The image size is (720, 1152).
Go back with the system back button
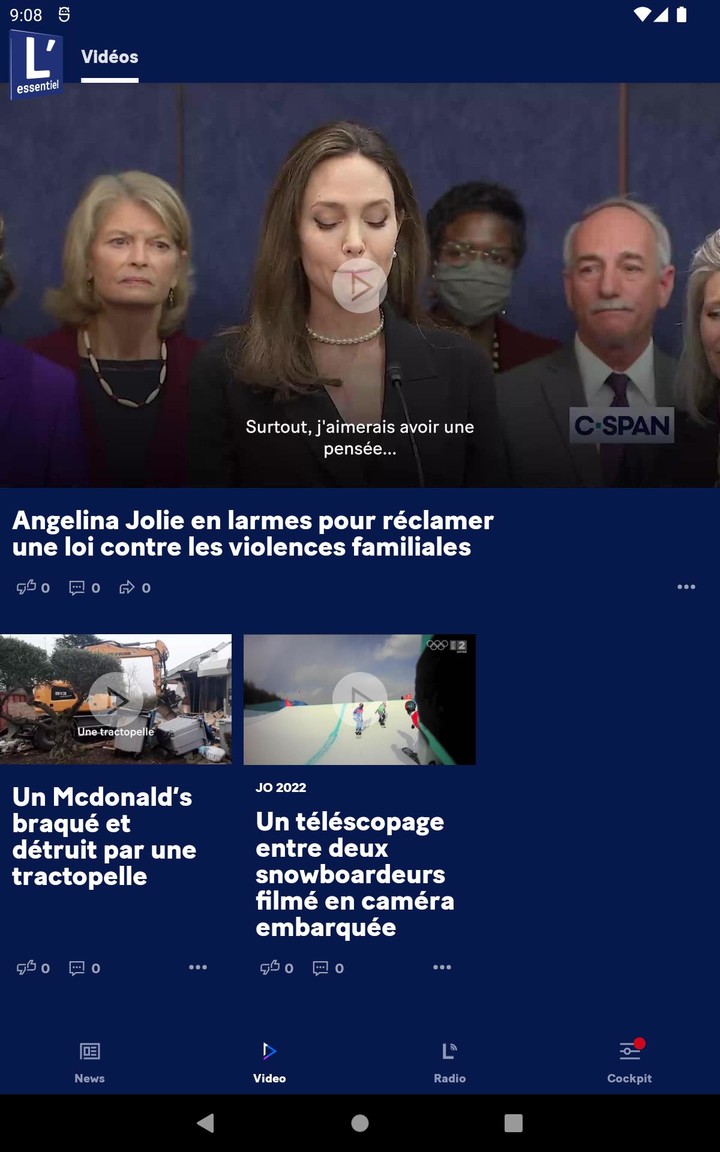point(206,1123)
